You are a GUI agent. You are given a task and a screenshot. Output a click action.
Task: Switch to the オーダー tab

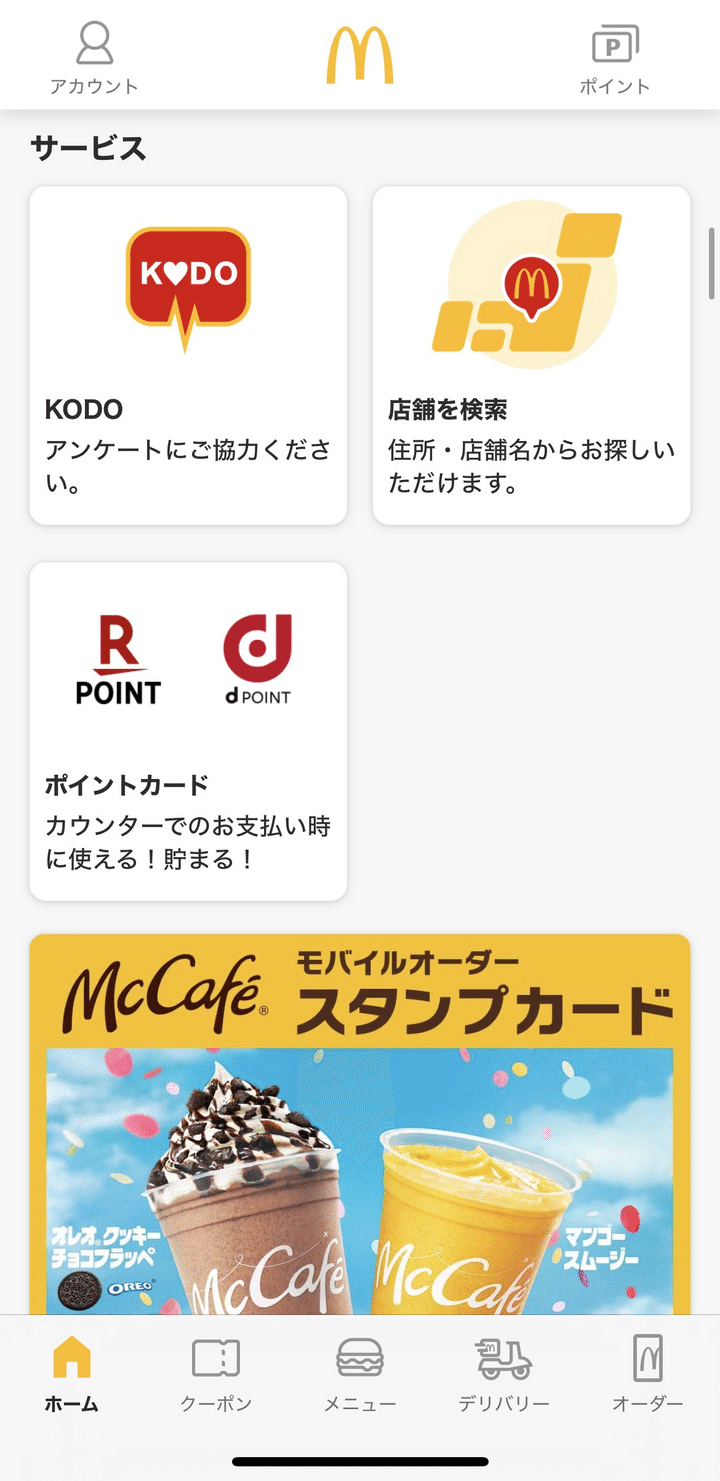(647, 1376)
